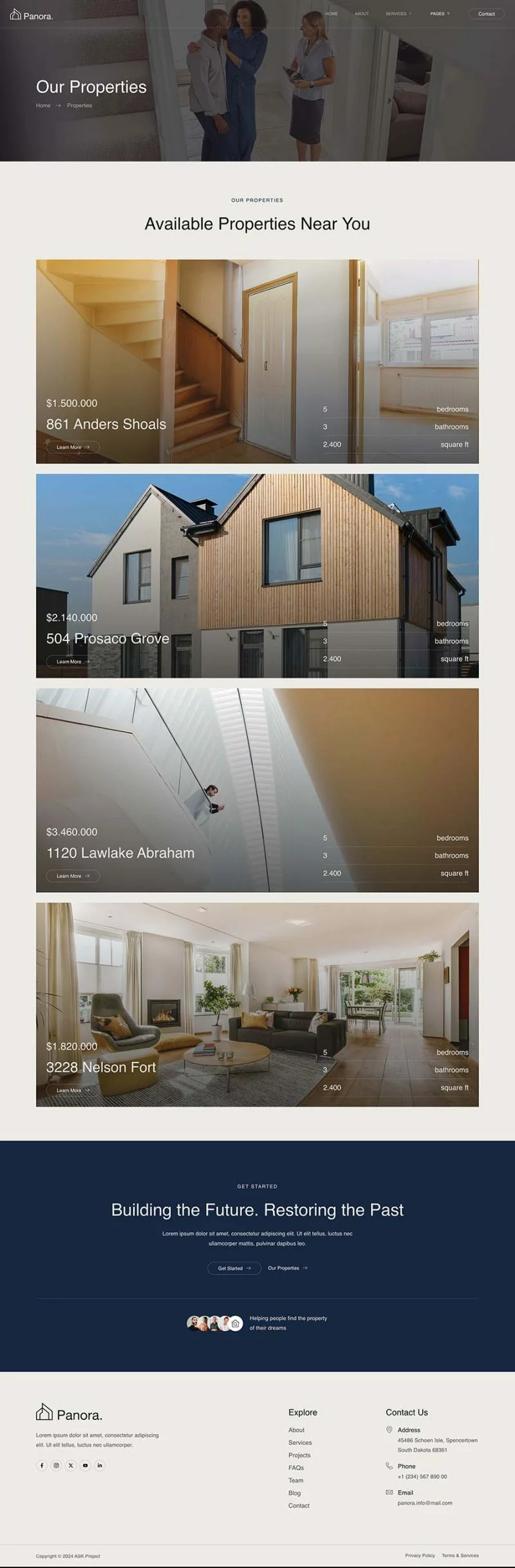Learn more about 504 Prosaco Grove
The height and width of the screenshot is (1568, 515).
coord(73,661)
